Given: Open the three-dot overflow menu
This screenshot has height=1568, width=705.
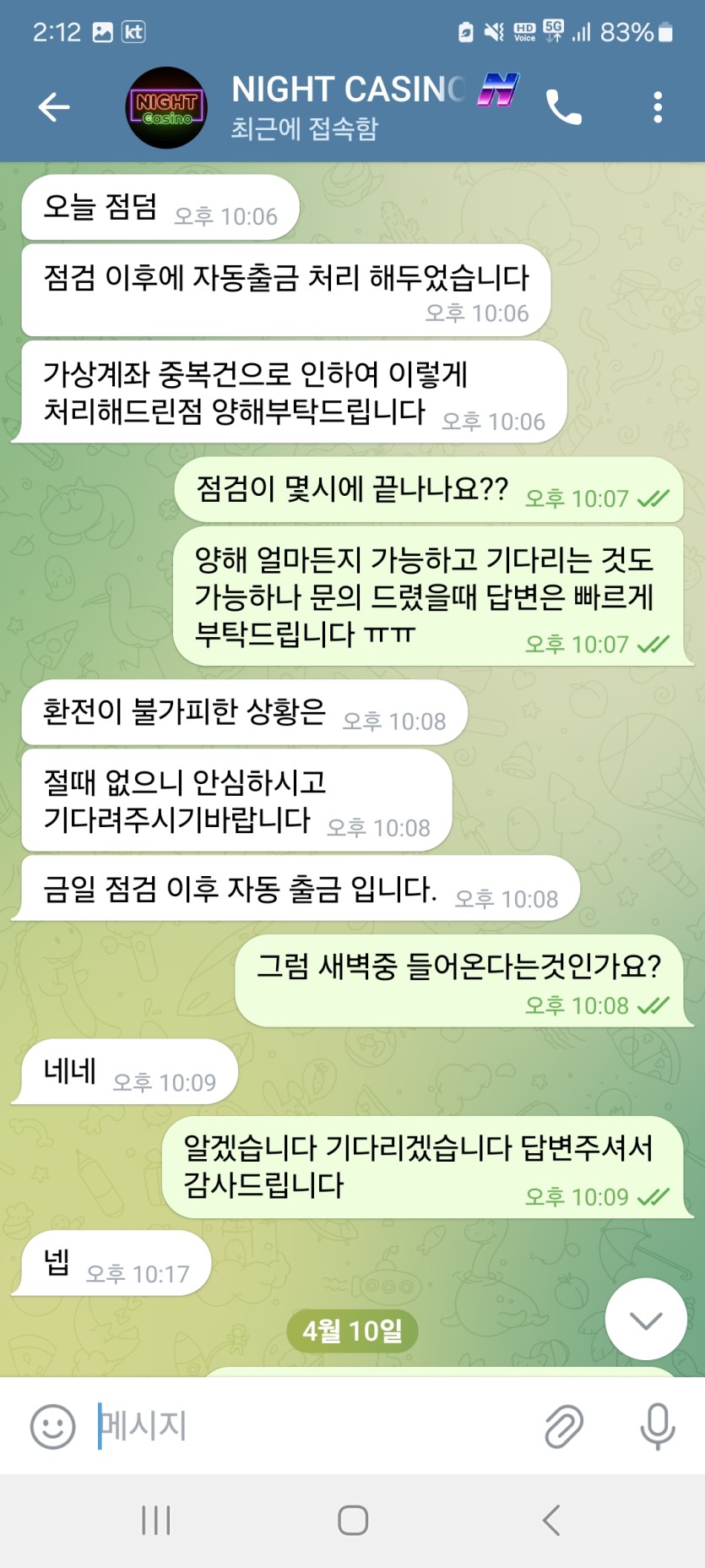Looking at the screenshot, I should (658, 107).
